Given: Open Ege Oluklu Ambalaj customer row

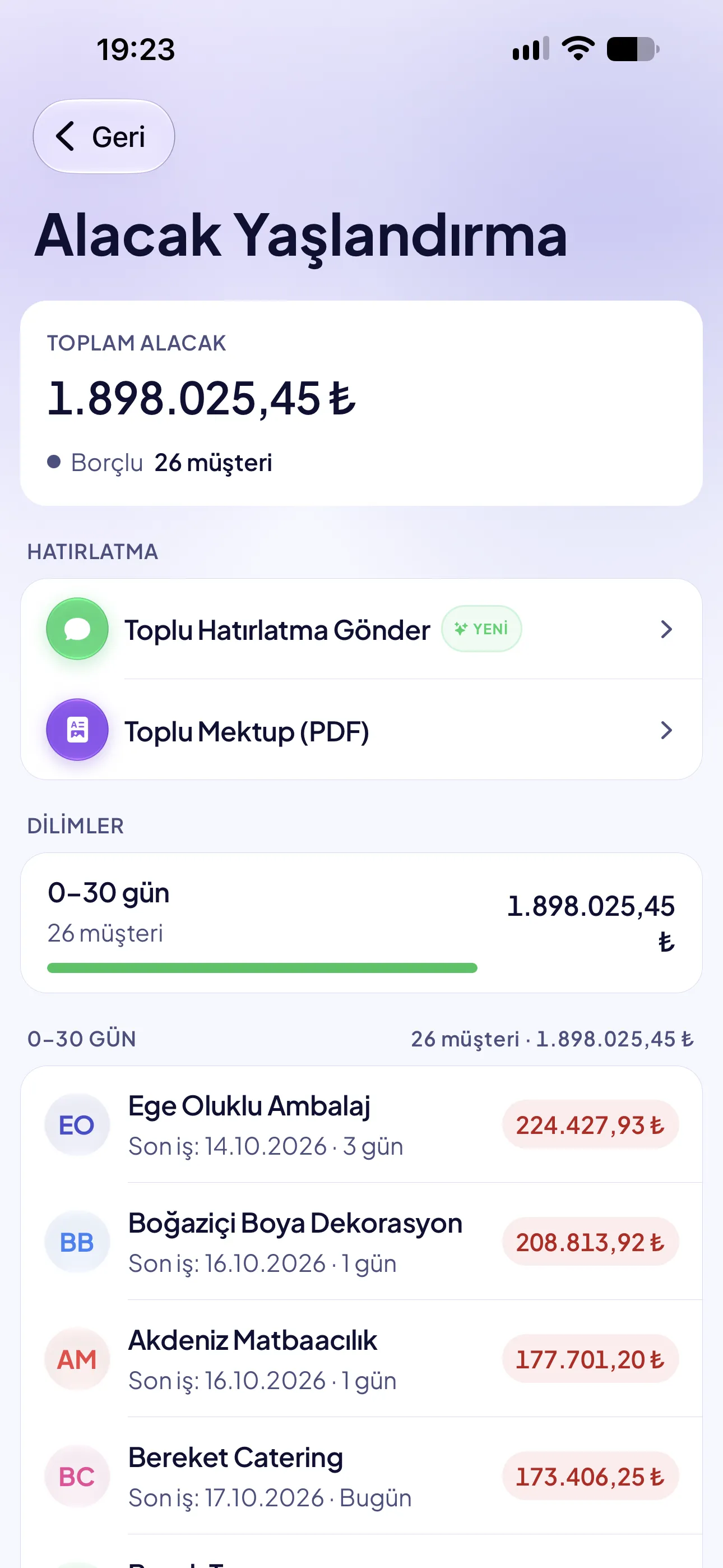Looking at the screenshot, I should point(361,1124).
